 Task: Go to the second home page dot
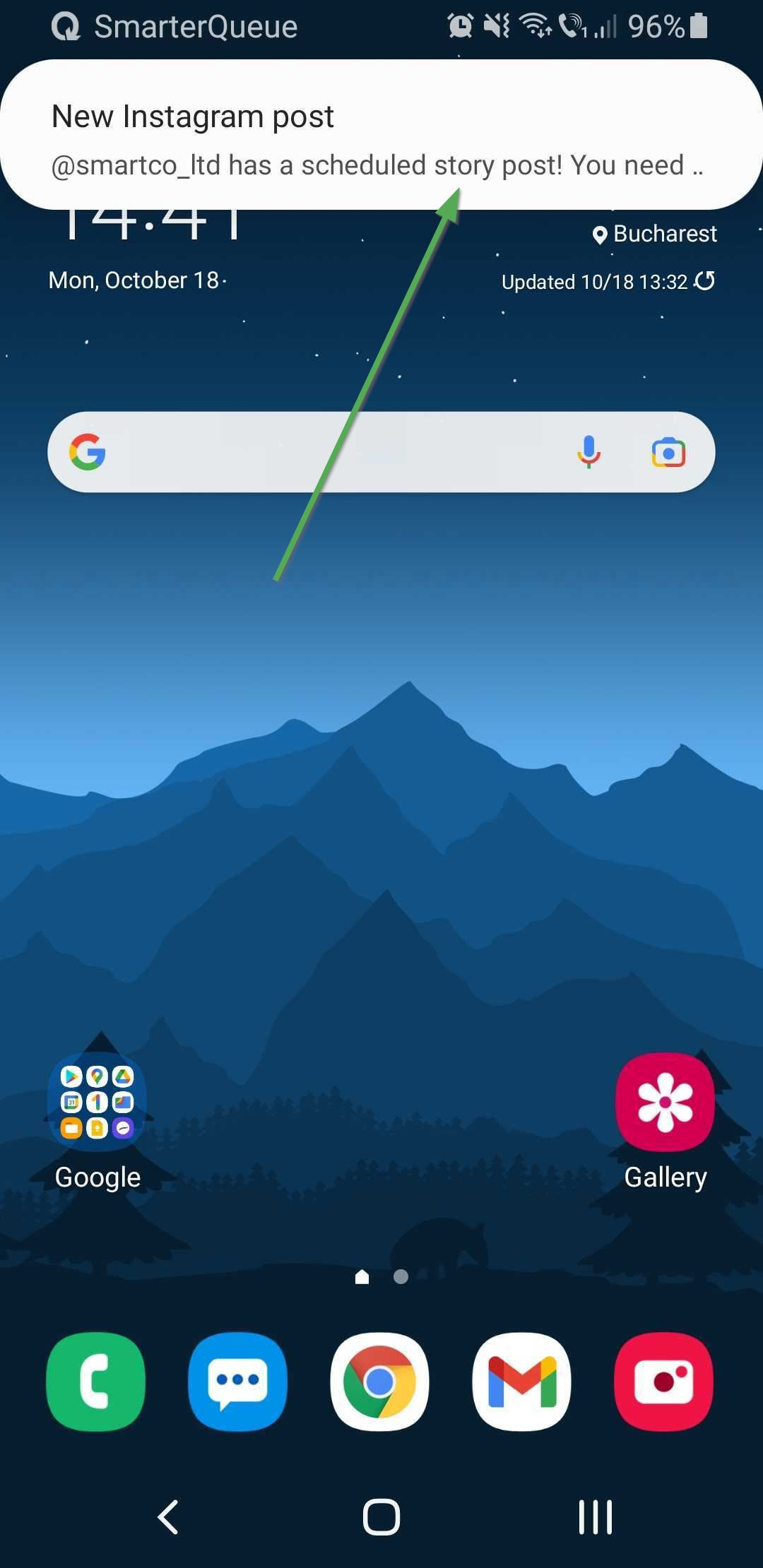pos(401,1276)
